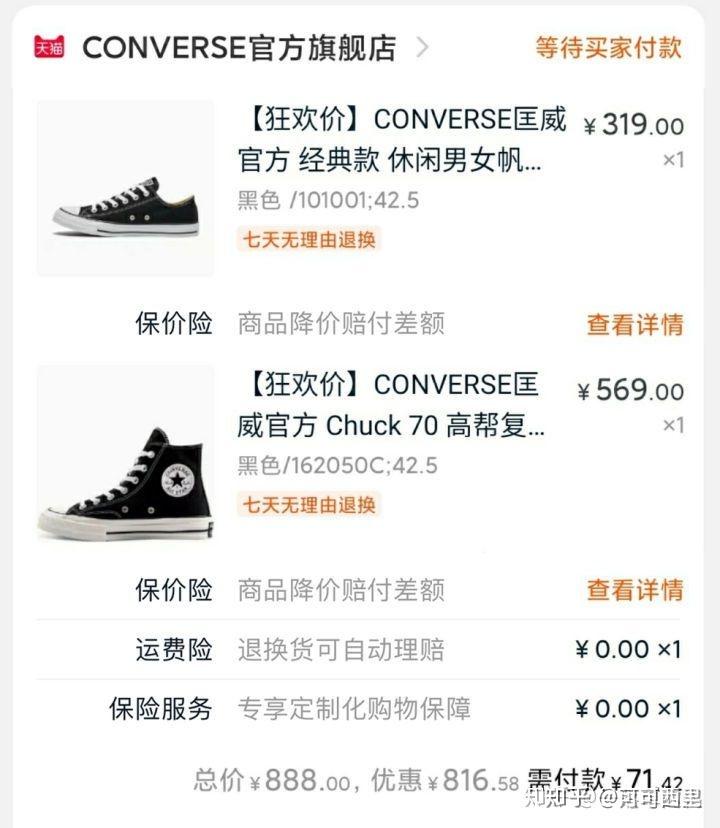Viewport: 720px width, 828px height.
Task: Tap 查看详情 for 保价险 under the ¥319 item
Action: (634, 324)
